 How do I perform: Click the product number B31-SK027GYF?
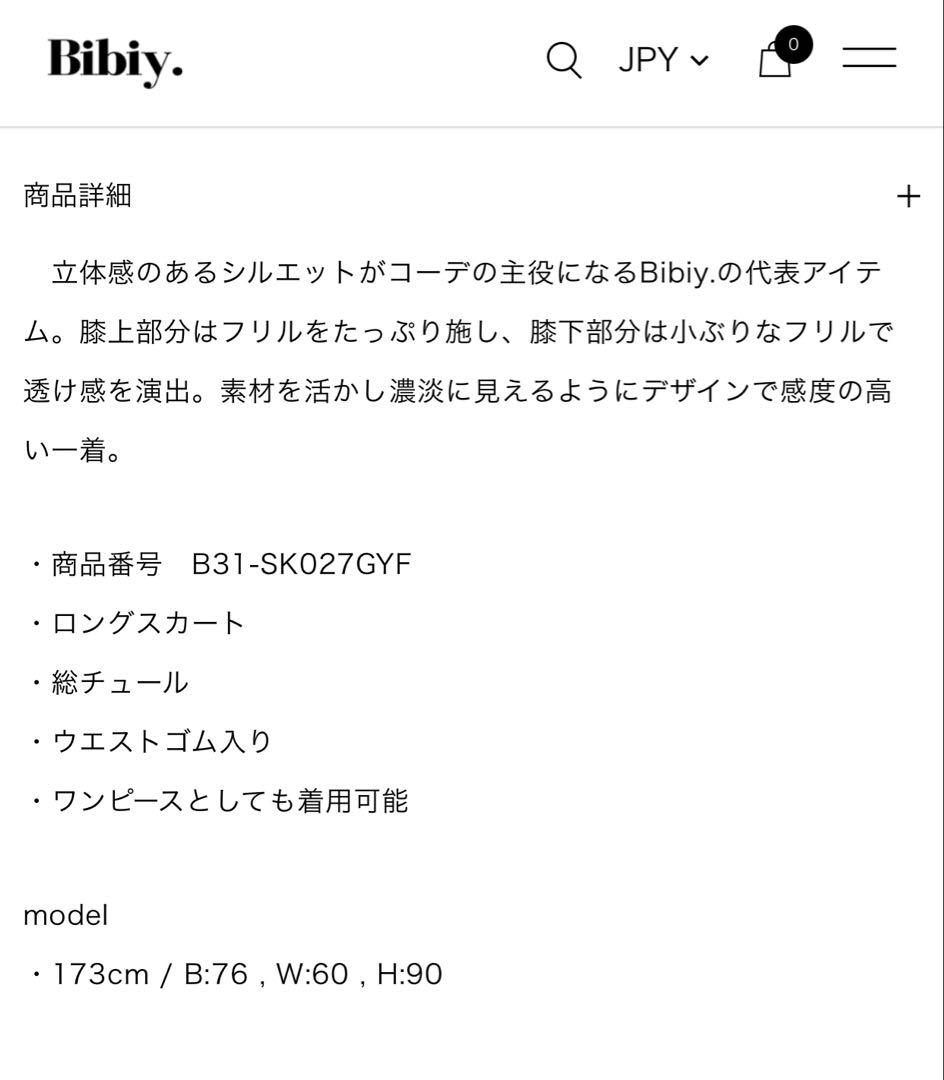(300, 563)
